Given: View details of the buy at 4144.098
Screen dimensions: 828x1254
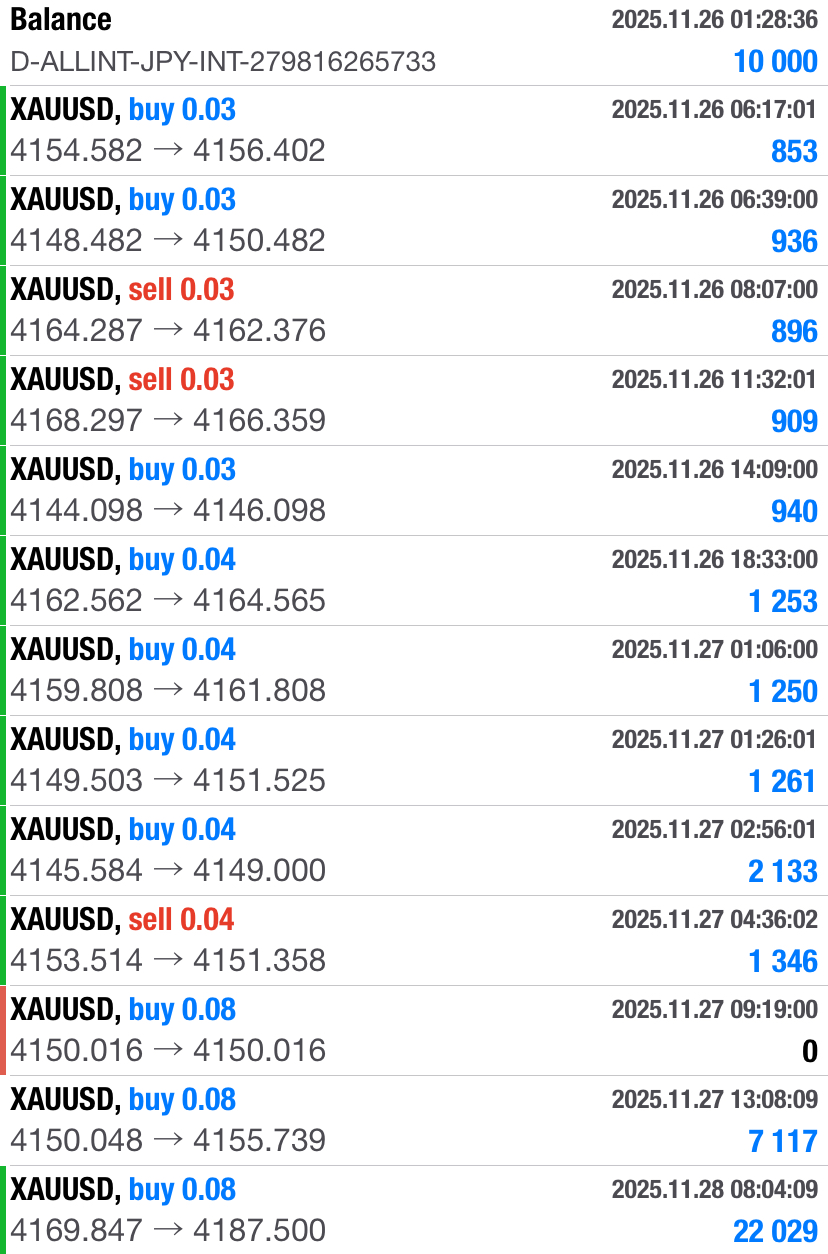Looking at the screenshot, I should pyautogui.click(x=414, y=491).
